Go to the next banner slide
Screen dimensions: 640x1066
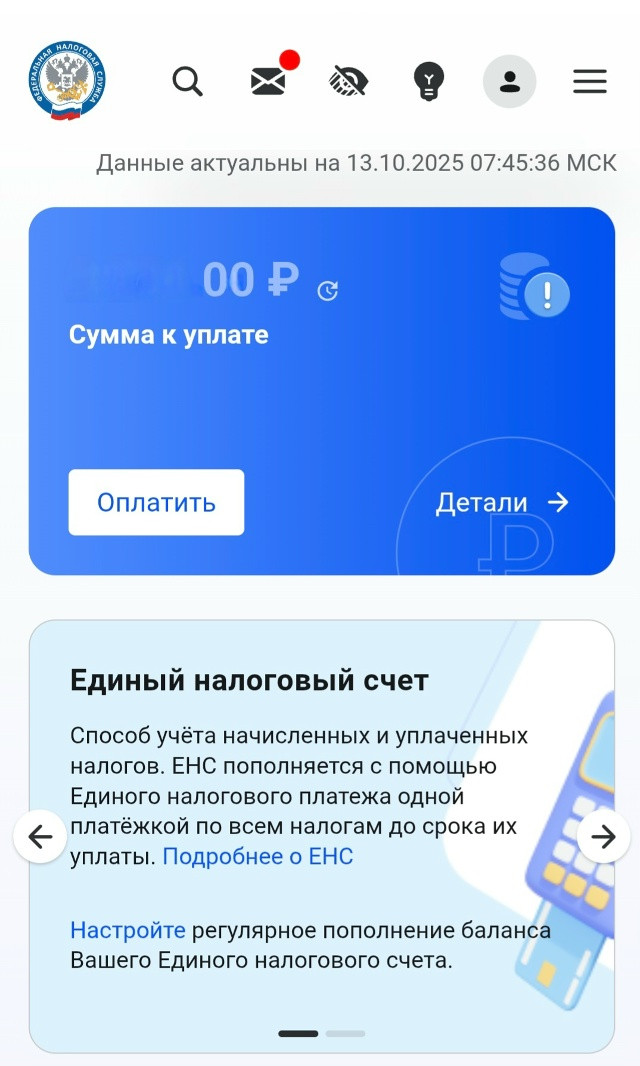point(604,837)
